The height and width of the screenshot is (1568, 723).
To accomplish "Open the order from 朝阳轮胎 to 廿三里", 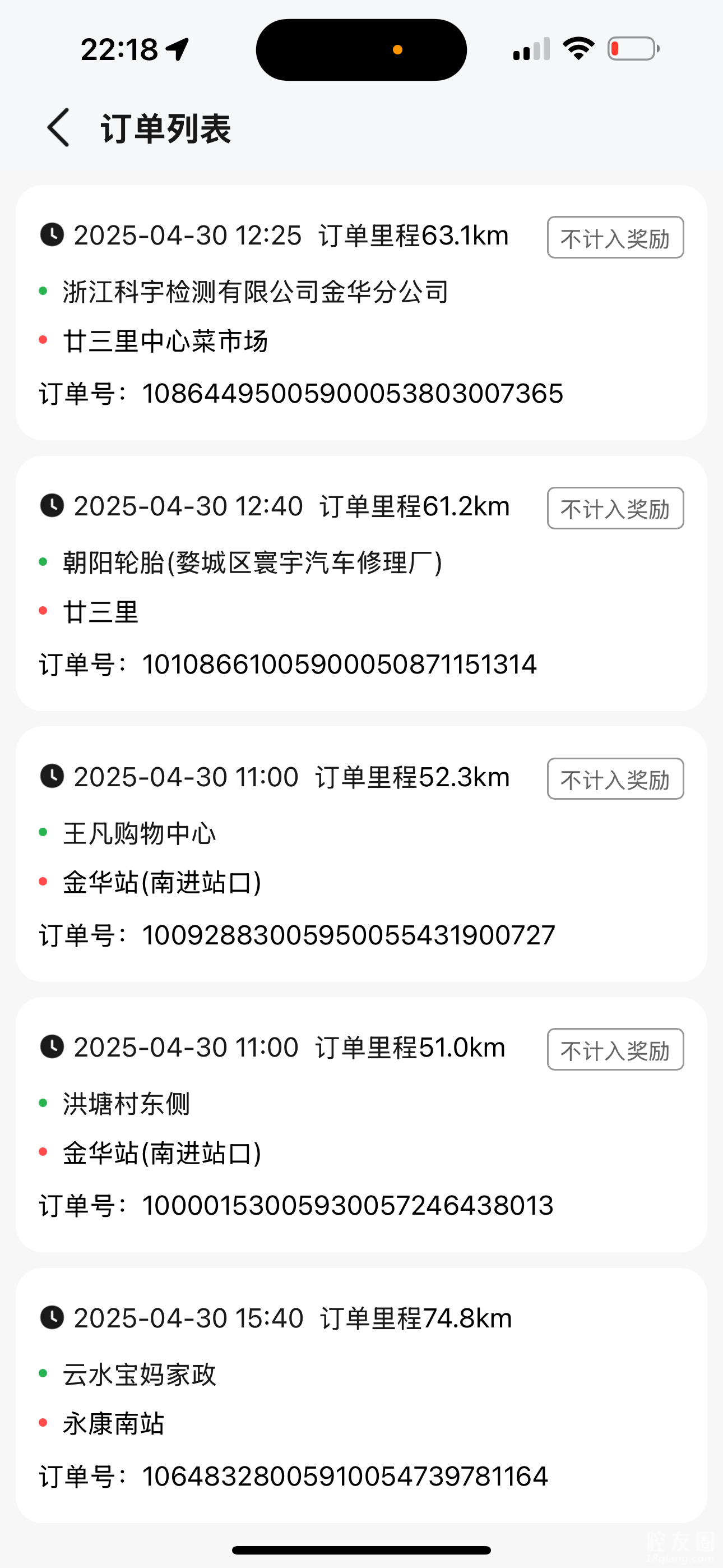I will [x=361, y=584].
